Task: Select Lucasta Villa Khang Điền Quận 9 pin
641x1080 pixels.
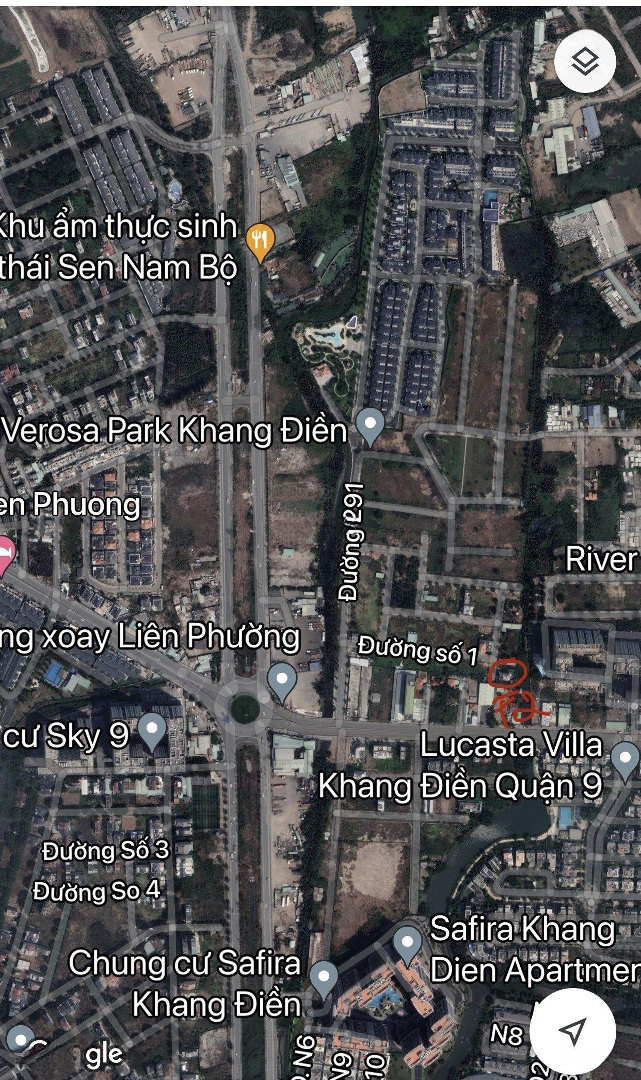Action: (x=625, y=760)
